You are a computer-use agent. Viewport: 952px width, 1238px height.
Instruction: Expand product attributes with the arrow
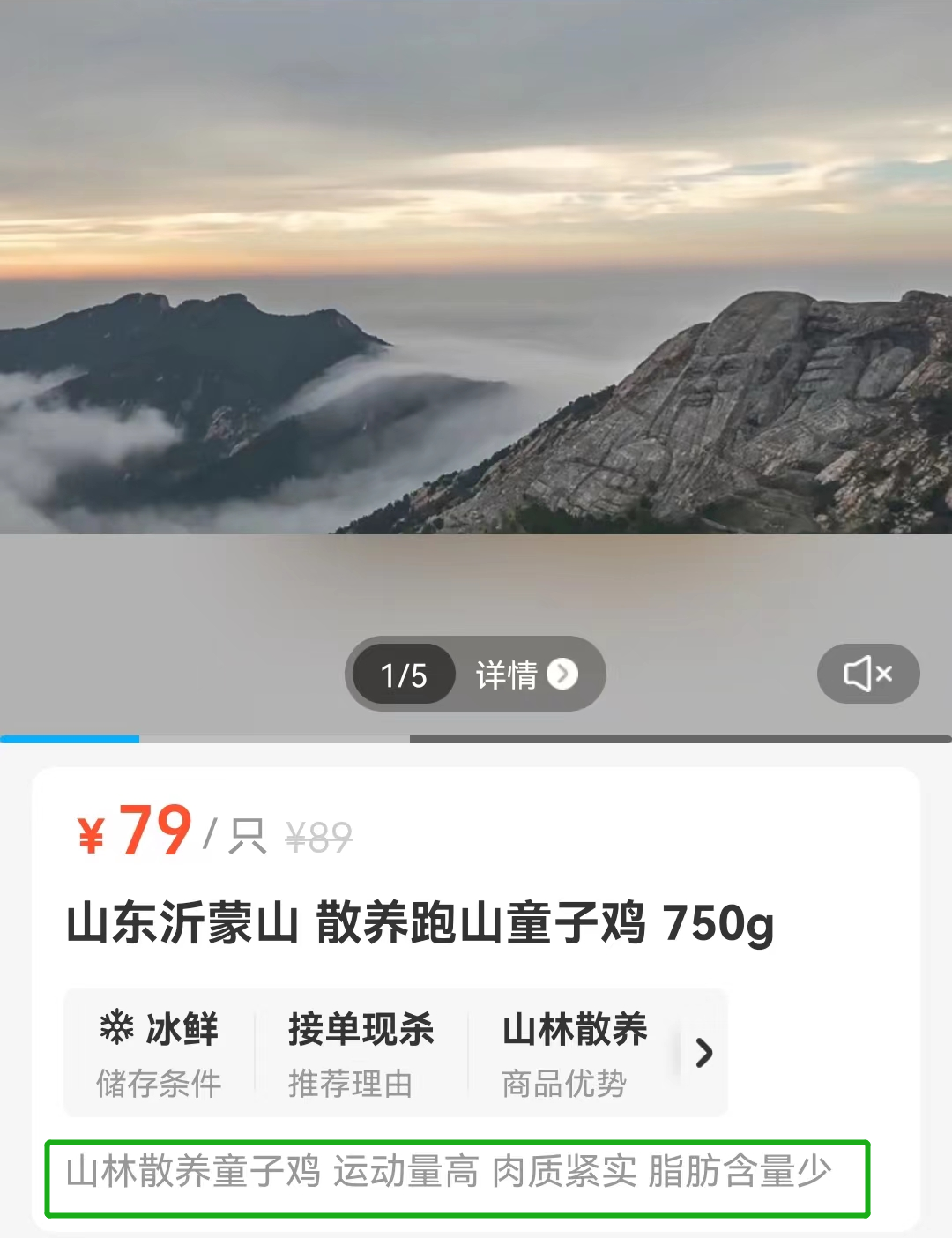pyautogui.click(x=703, y=1053)
